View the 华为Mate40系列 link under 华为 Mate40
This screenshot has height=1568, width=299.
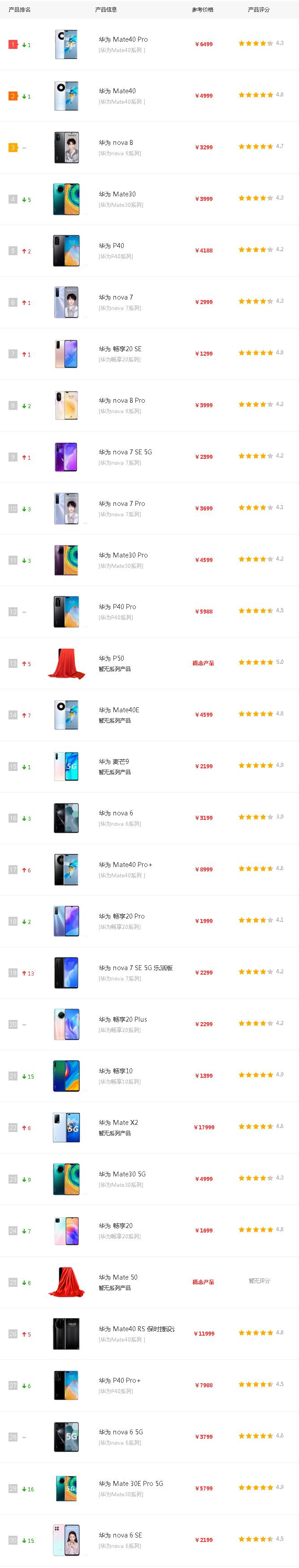(x=121, y=102)
